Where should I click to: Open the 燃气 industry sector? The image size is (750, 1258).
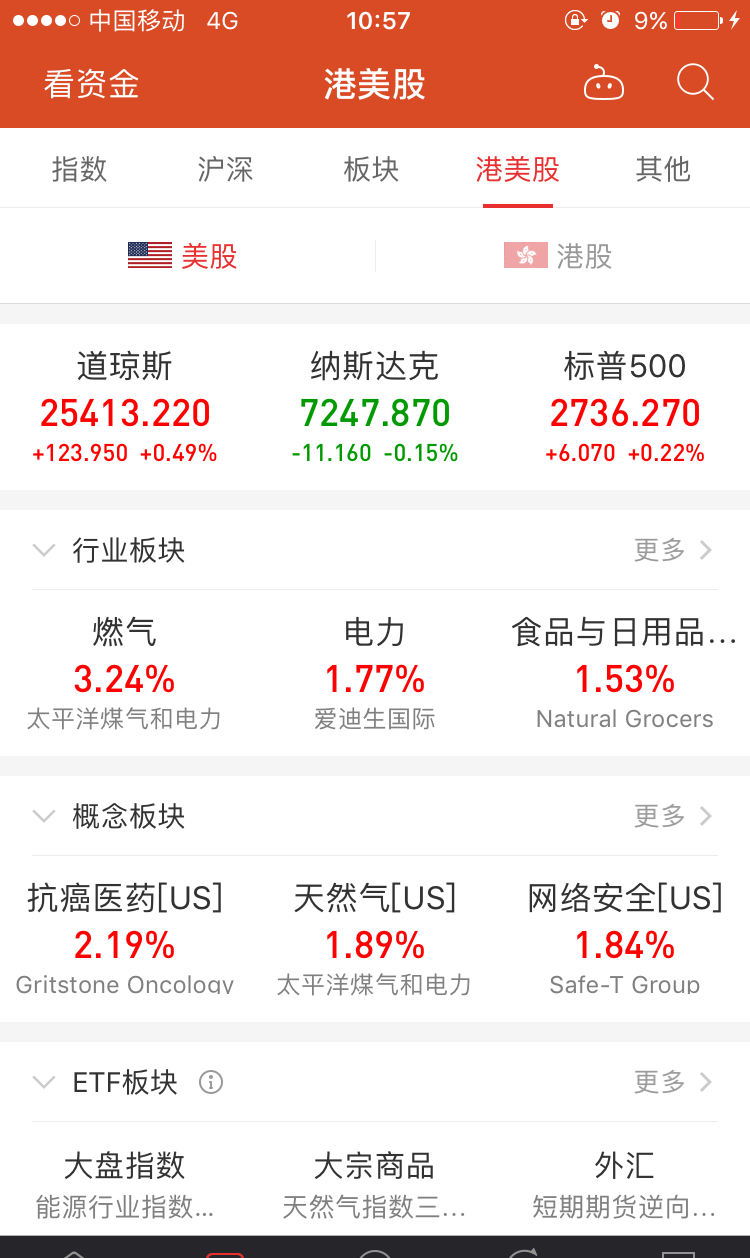click(x=125, y=674)
